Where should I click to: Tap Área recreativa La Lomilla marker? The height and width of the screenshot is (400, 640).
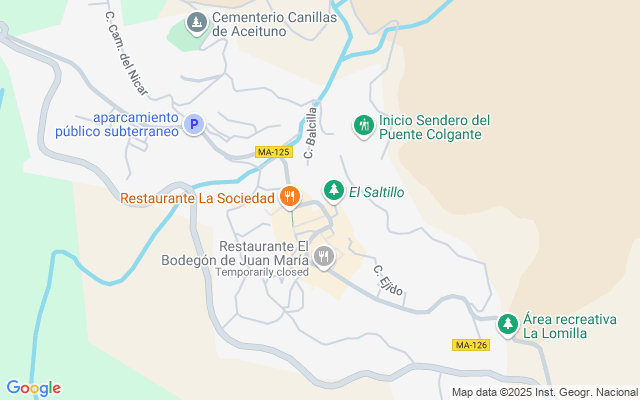[508, 323]
